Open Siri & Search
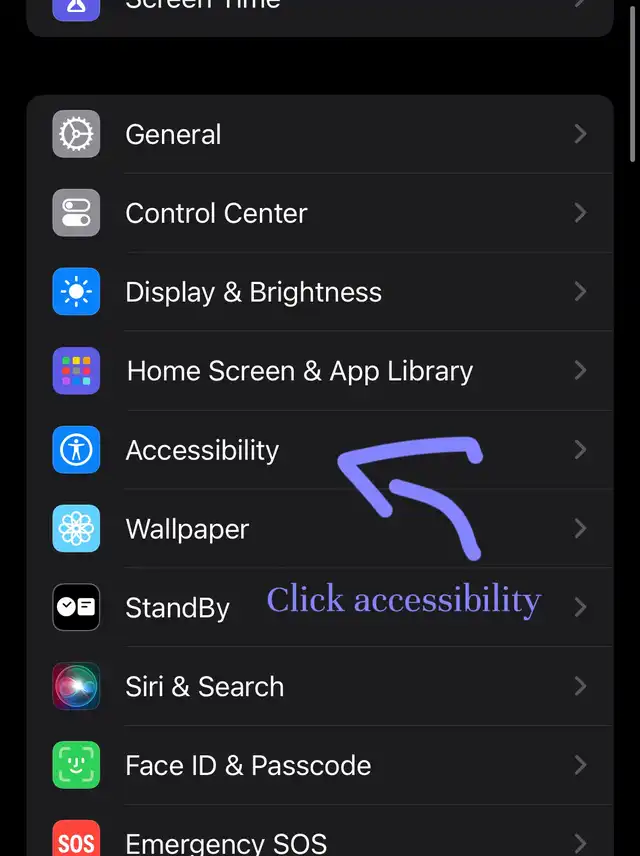 204,687
